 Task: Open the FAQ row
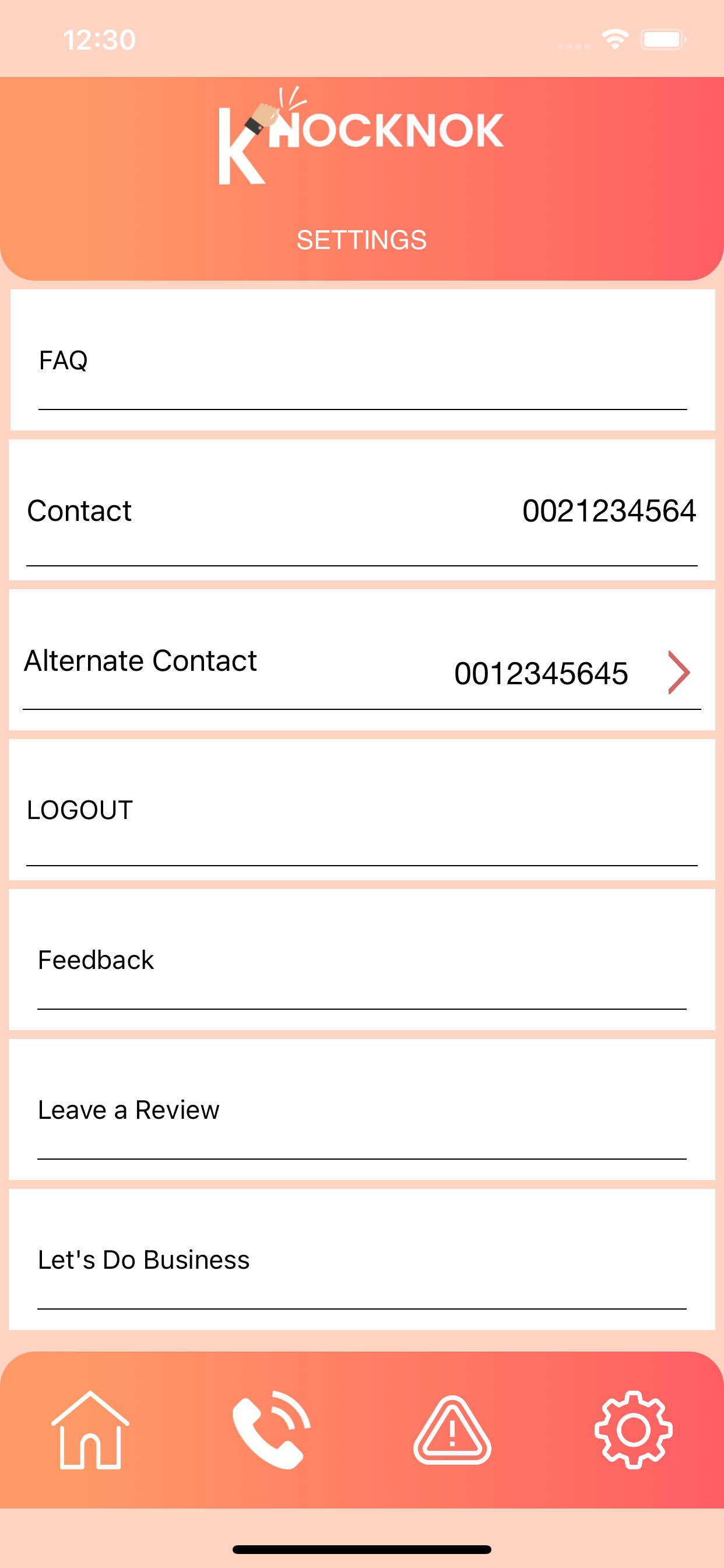tap(362, 360)
